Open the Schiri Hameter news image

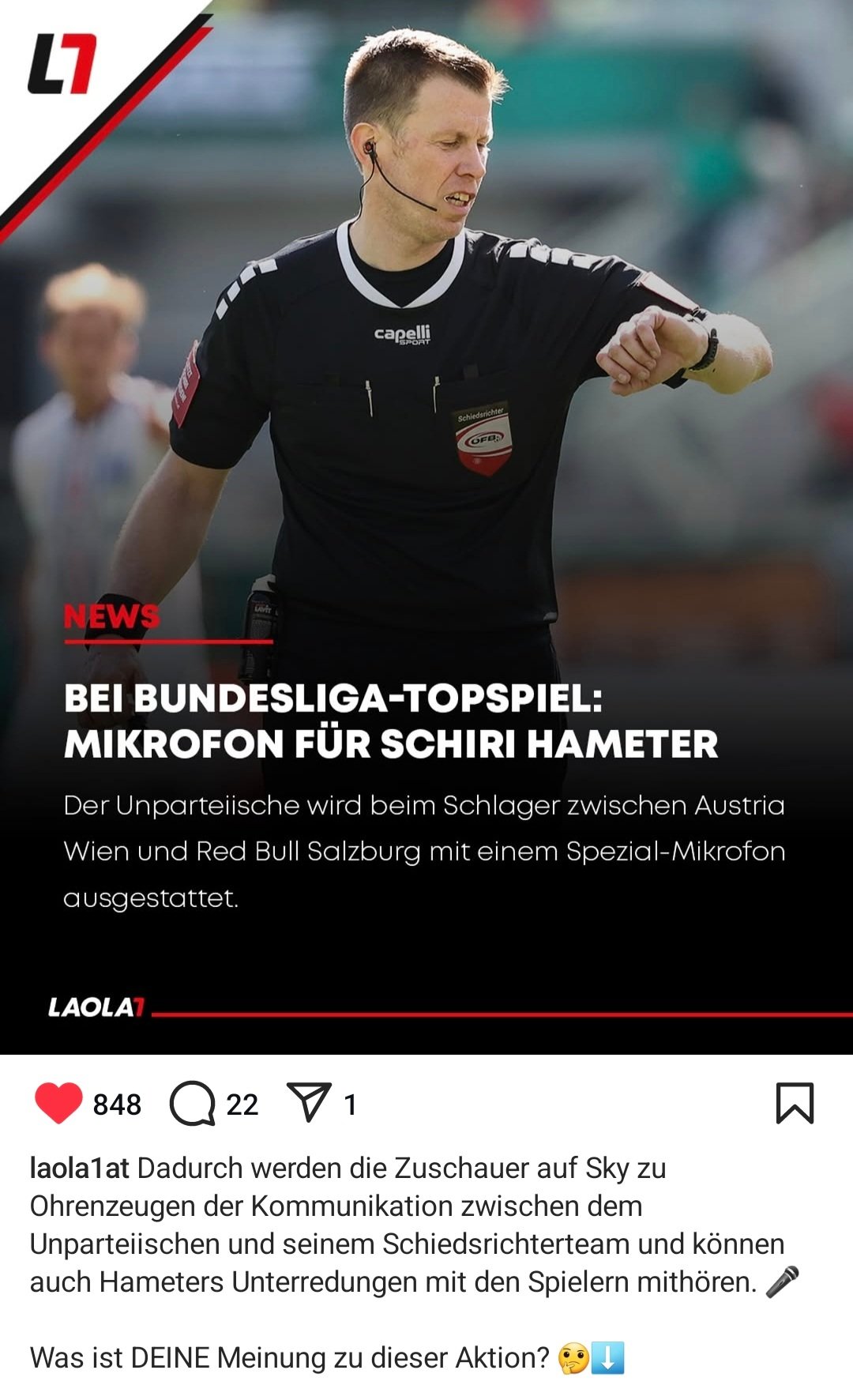pos(426,527)
